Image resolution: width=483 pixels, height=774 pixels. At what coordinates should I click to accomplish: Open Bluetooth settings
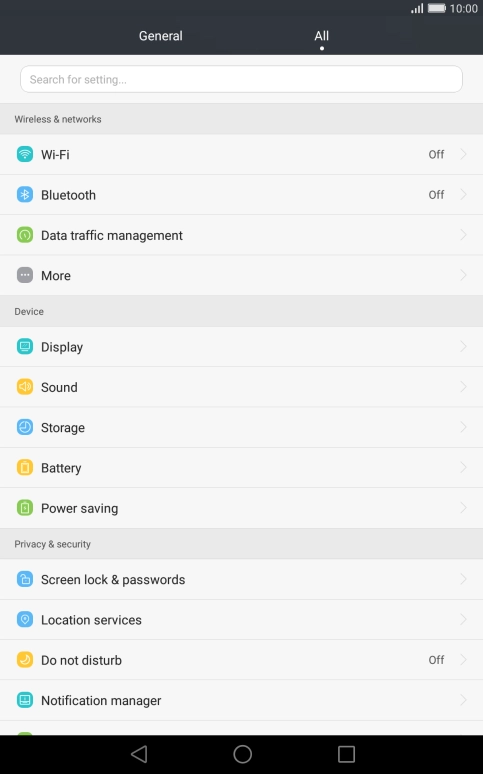point(242,195)
